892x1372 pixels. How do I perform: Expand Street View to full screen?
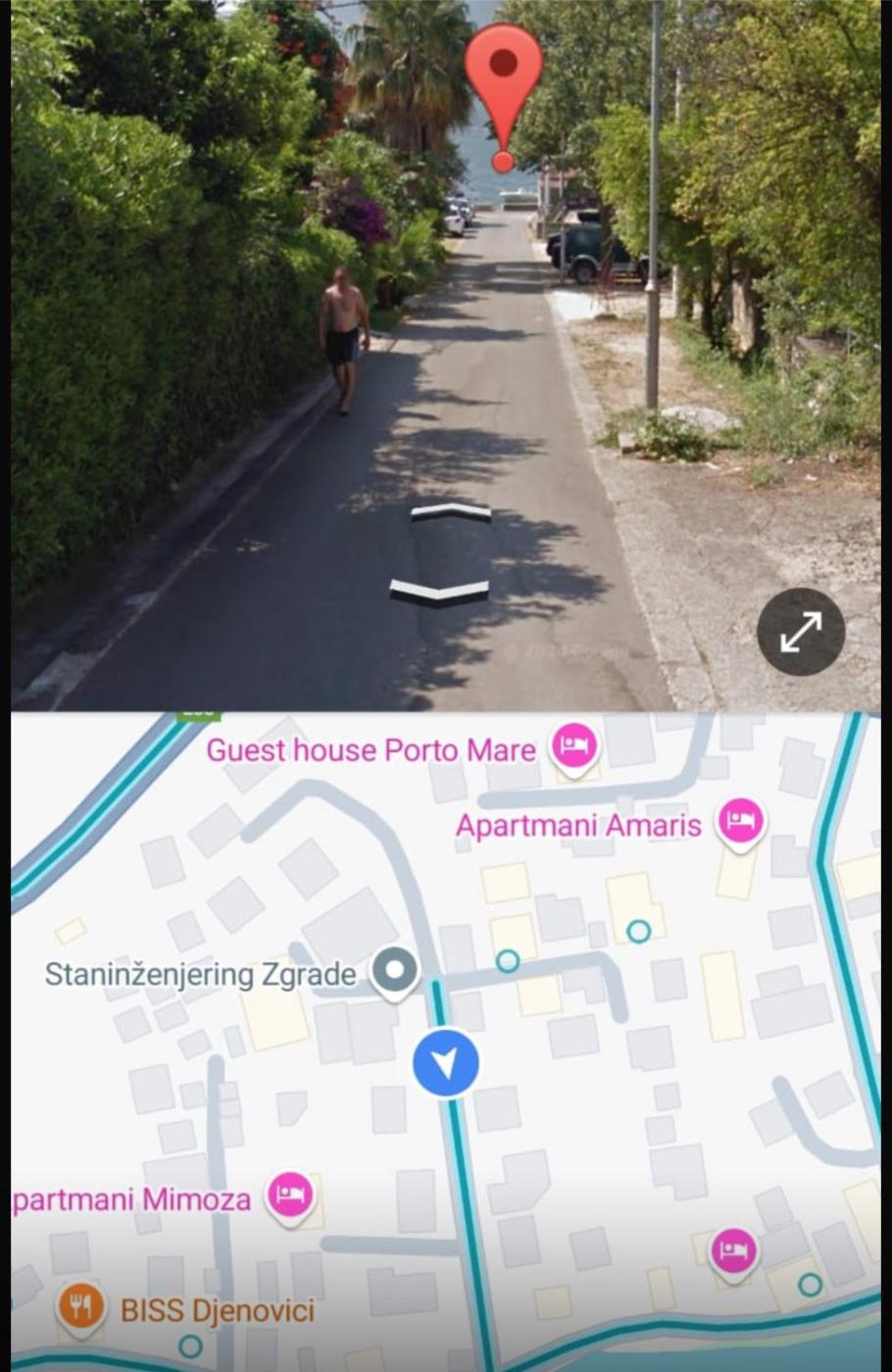(x=801, y=632)
